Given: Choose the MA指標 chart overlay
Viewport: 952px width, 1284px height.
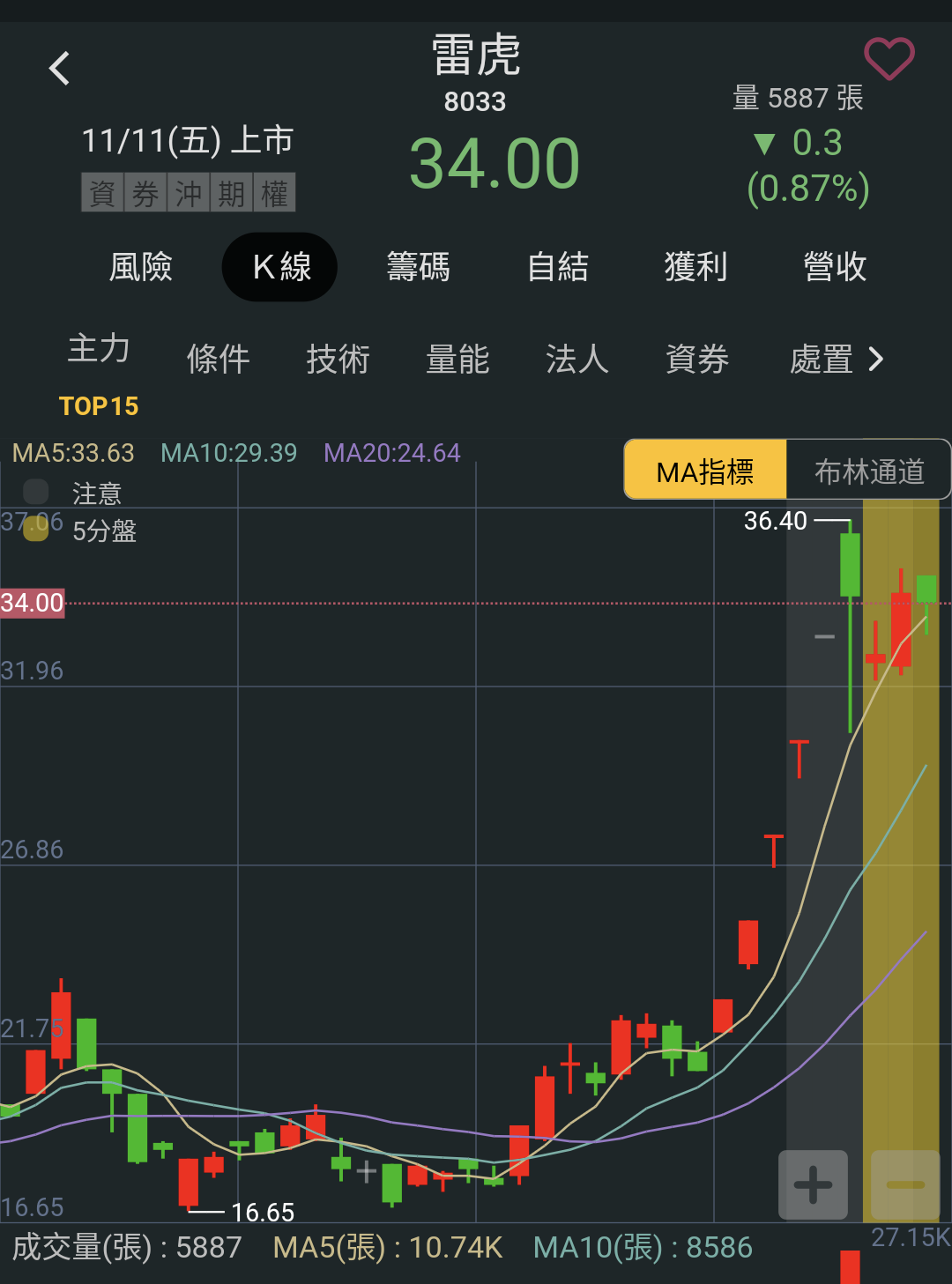Looking at the screenshot, I should click(705, 470).
